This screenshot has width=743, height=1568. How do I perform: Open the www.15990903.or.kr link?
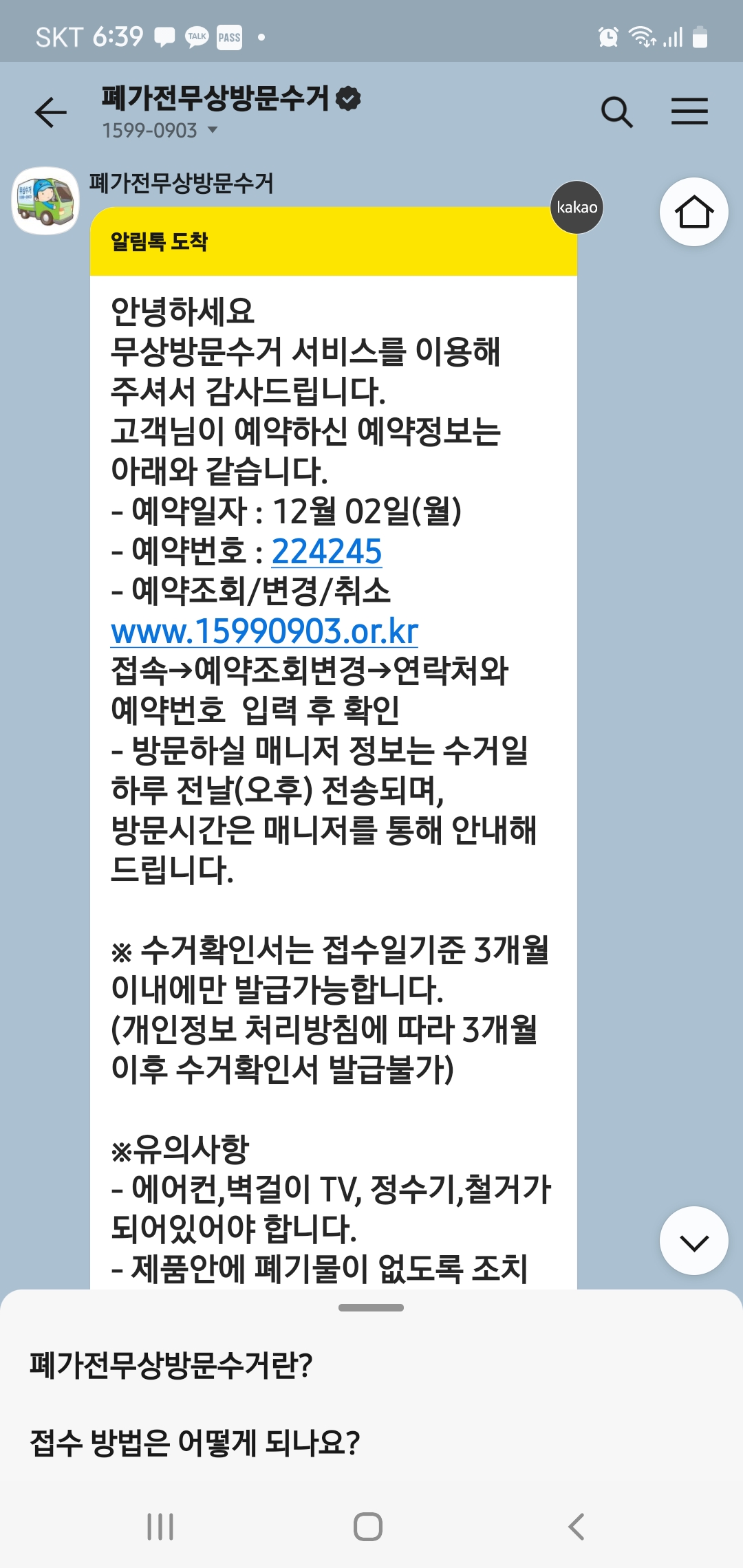coord(265,631)
